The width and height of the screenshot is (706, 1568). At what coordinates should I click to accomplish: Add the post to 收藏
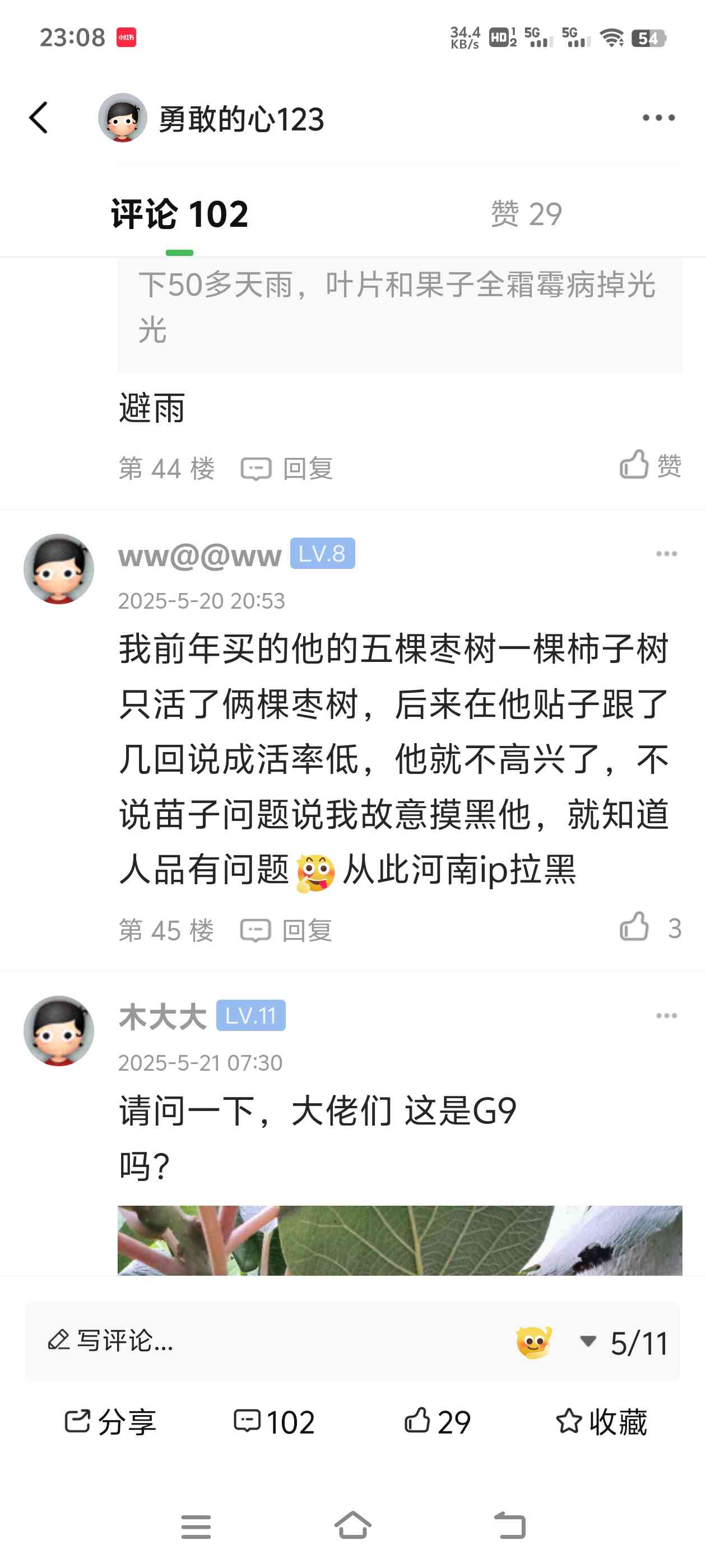pyautogui.click(x=601, y=1422)
